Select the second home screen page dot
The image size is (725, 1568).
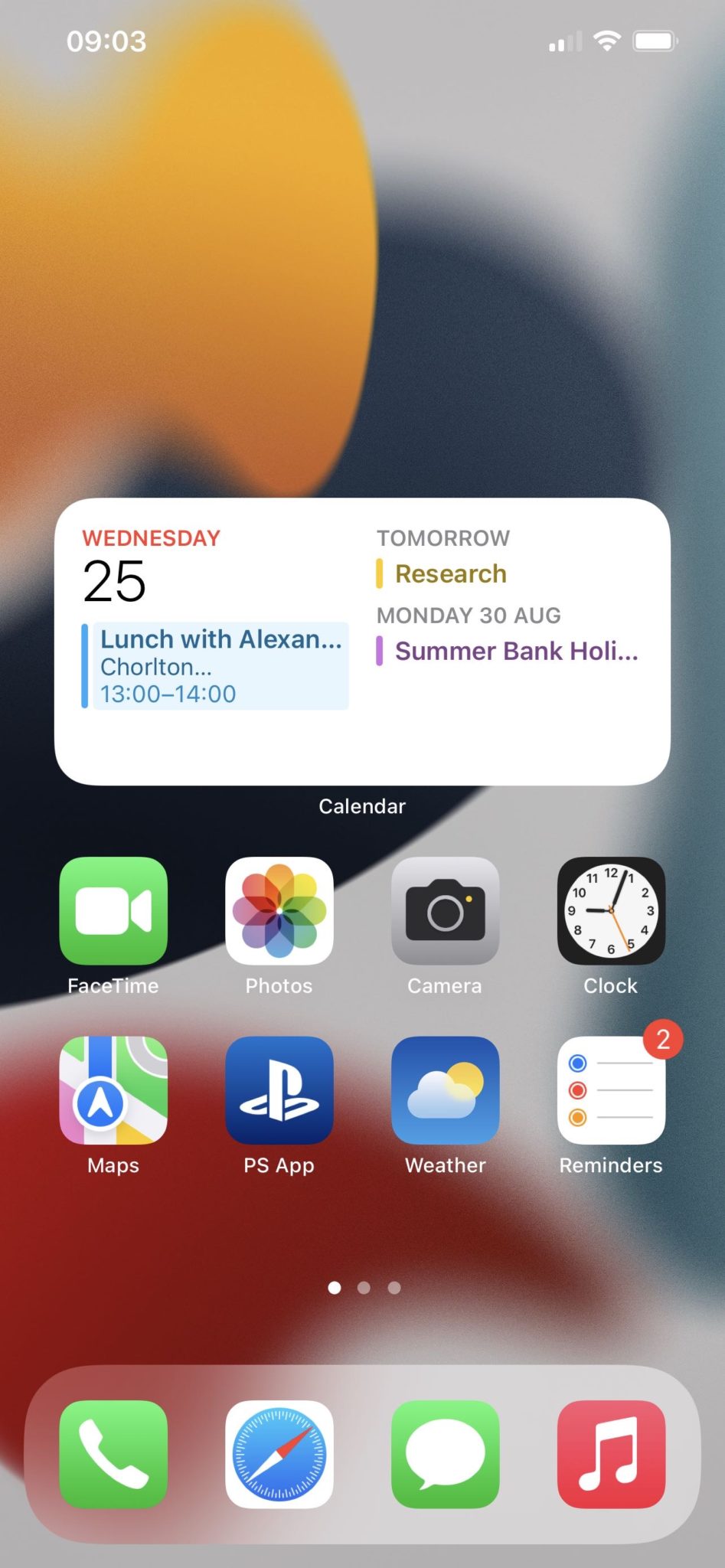[363, 1289]
